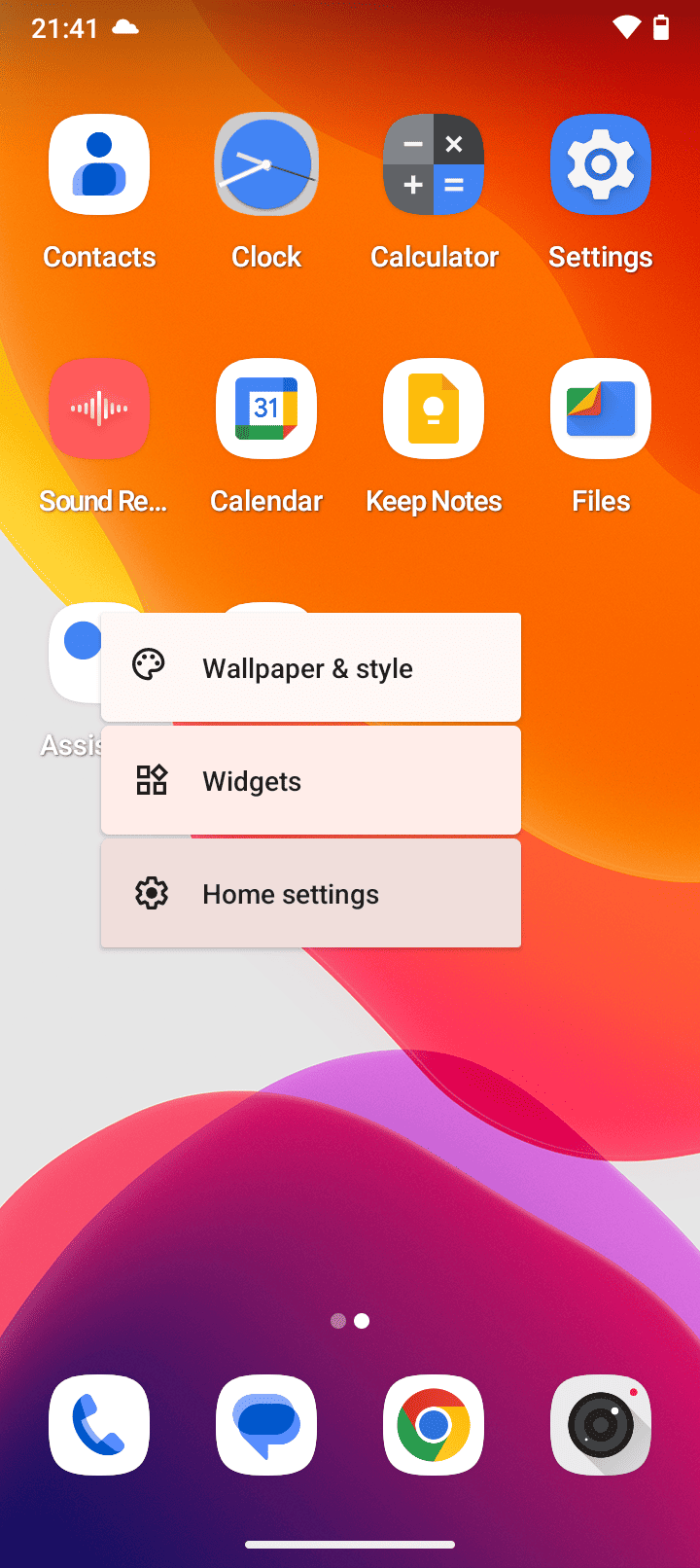Open Wallpaper & style option
Viewport: 700px width, 1568px height.
pos(310,668)
